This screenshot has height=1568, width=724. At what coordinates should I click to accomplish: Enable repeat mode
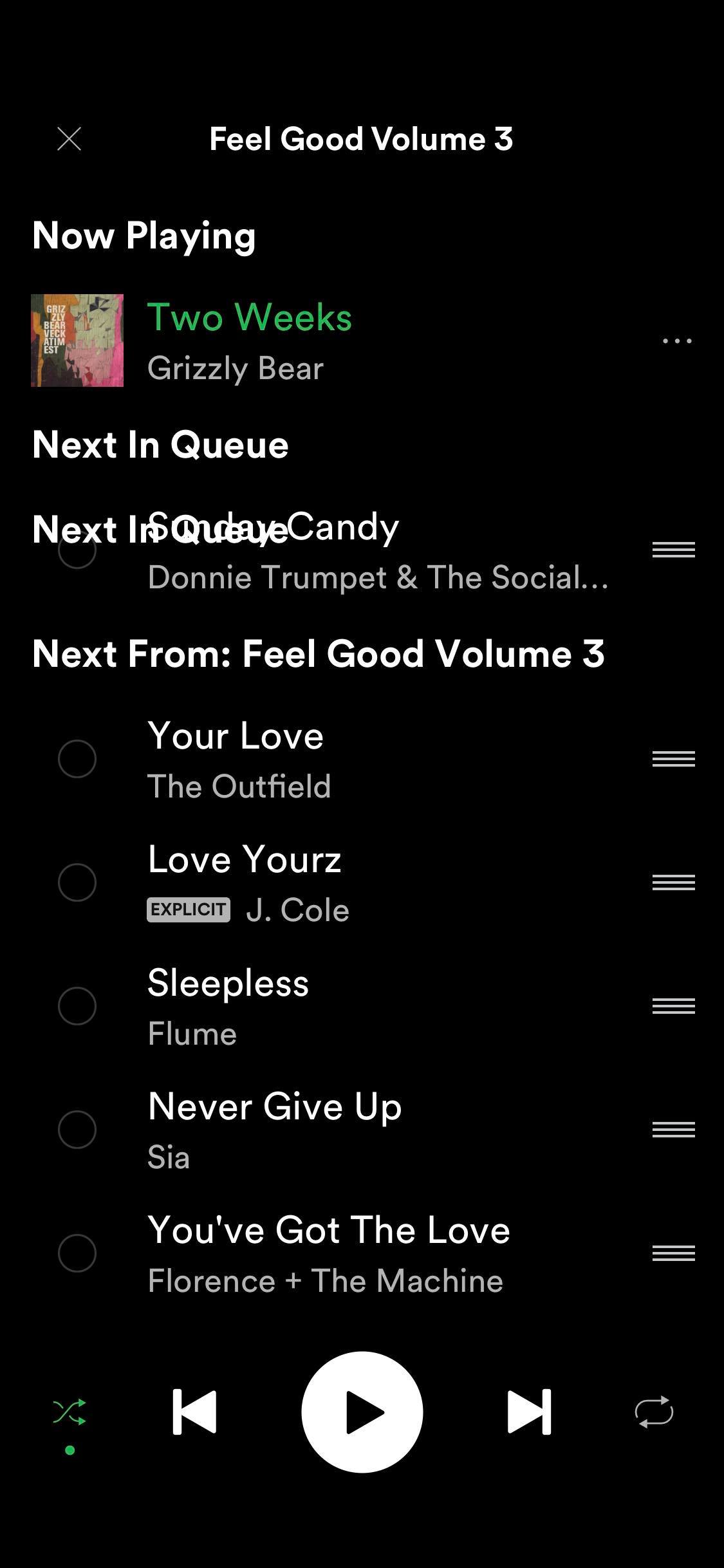[654, 1412]
